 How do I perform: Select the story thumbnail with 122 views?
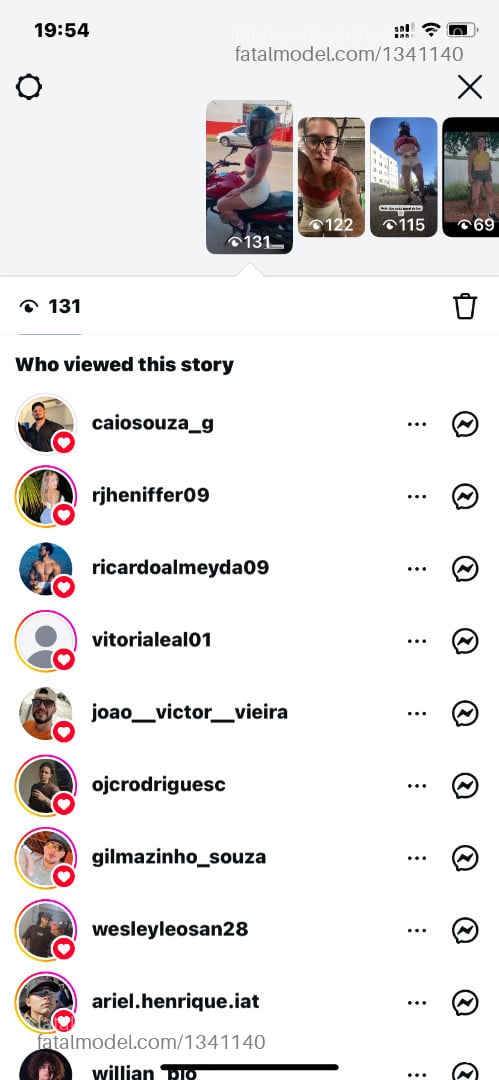pos(332,177)
